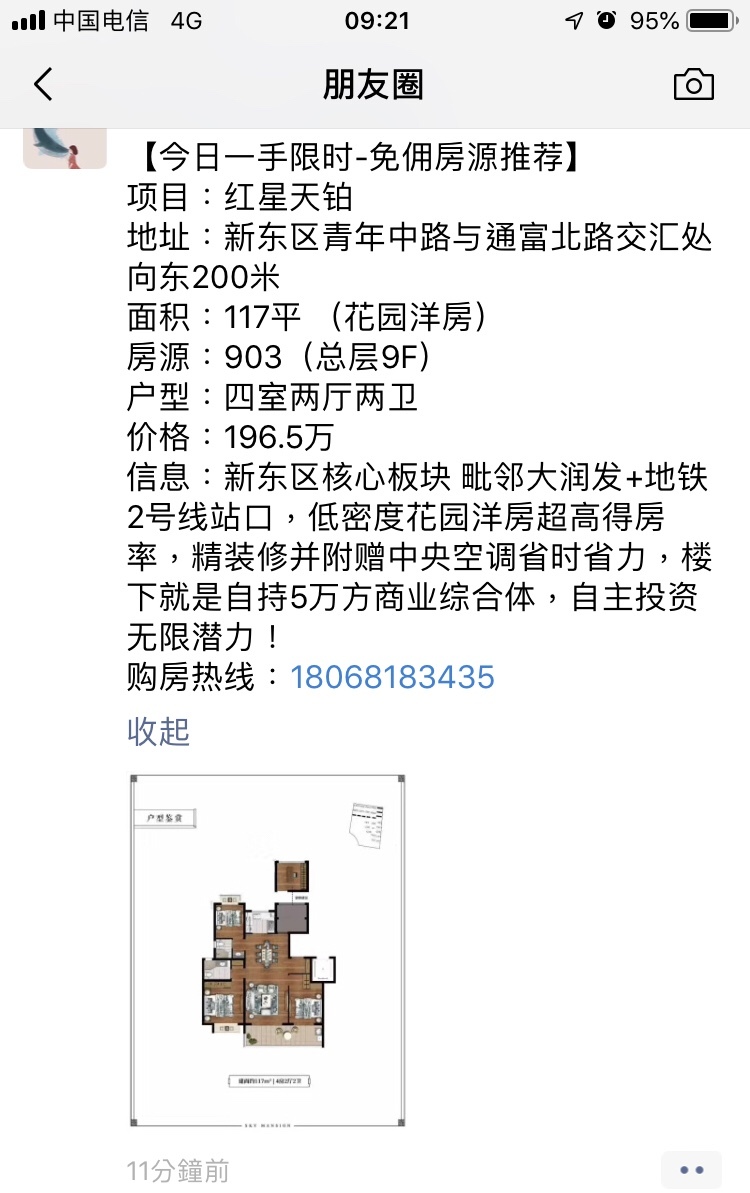Open the camera to post a moment
The height and width of the screenshot is (1193, 750).
coord(693,85)
